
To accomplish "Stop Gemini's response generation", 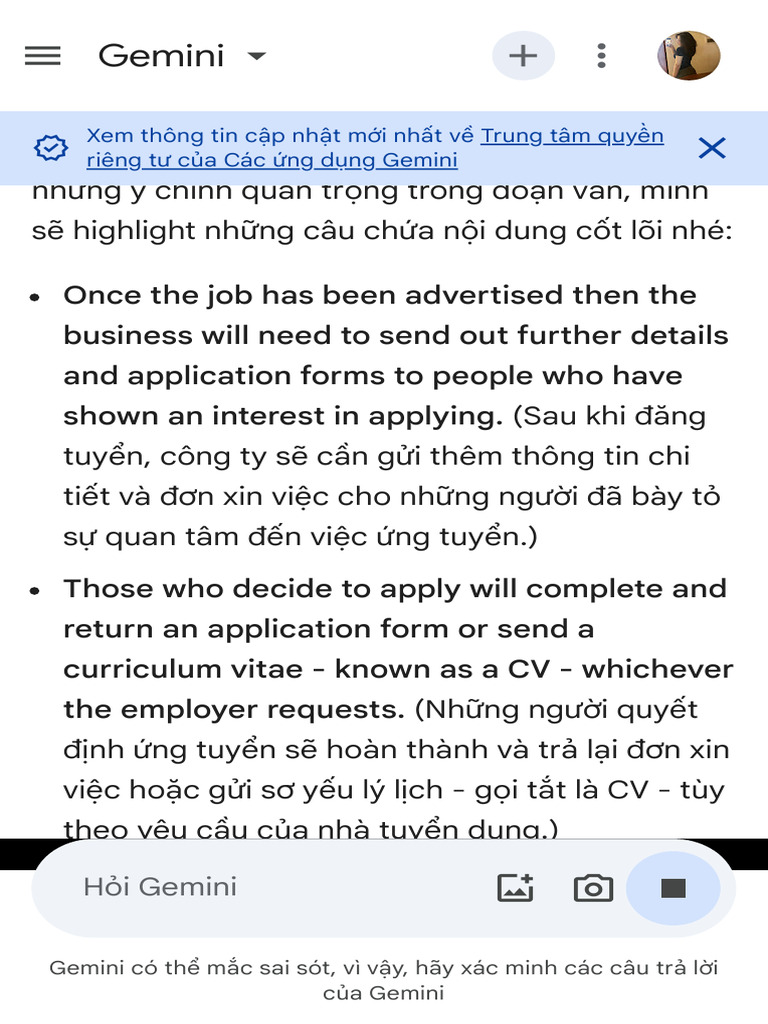I will tap(673, 887).
